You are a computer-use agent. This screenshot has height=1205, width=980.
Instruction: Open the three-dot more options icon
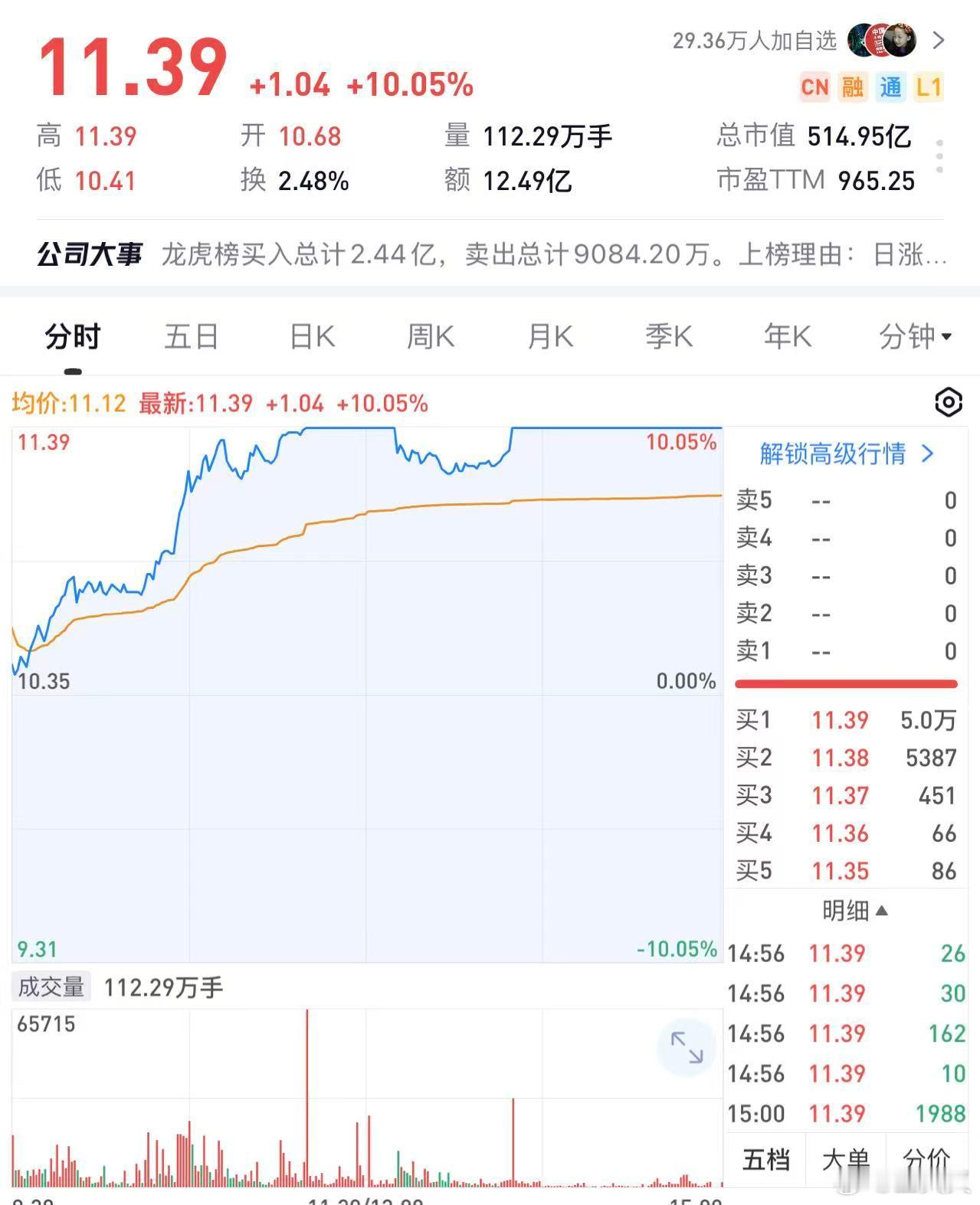tap(939, 156)
